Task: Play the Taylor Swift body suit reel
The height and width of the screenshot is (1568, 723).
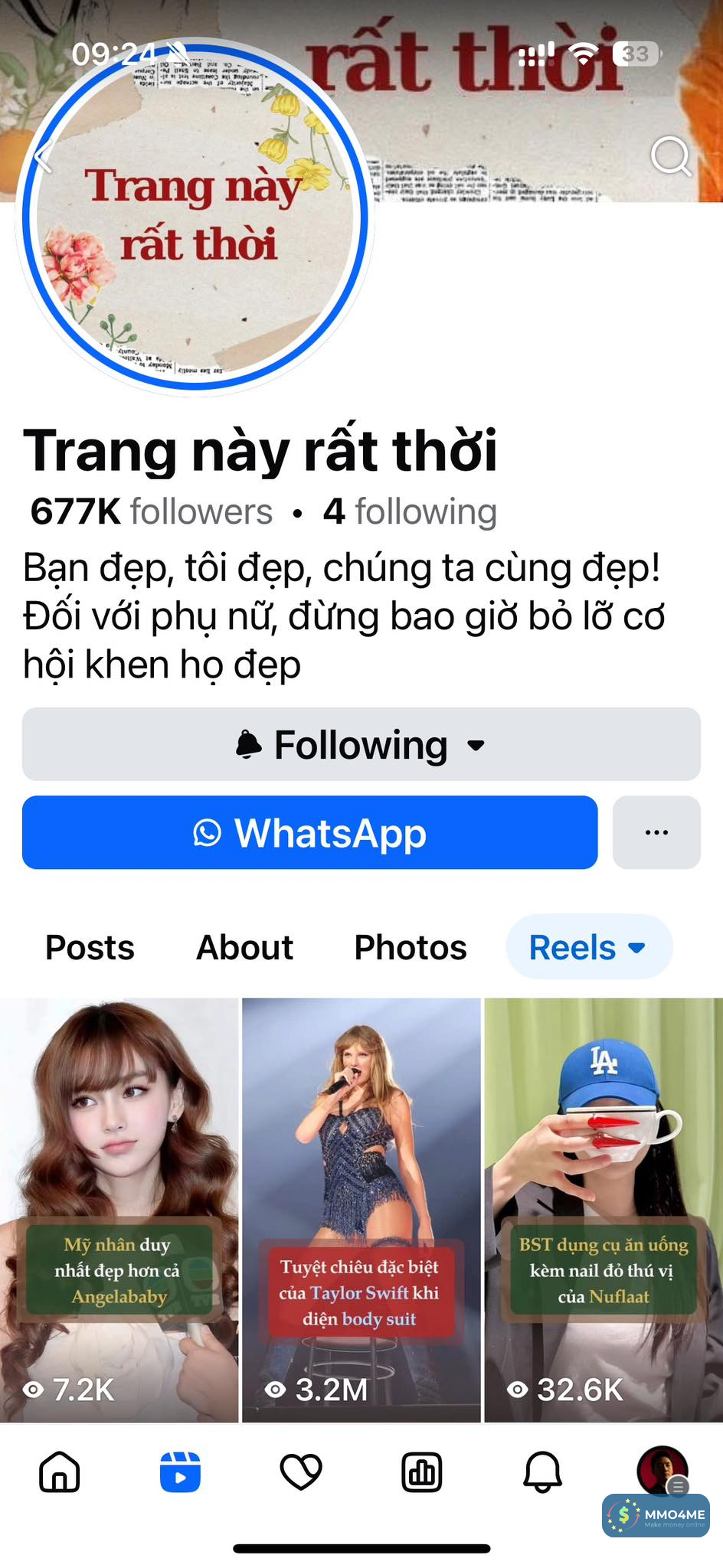Action: click(361, 1210)
